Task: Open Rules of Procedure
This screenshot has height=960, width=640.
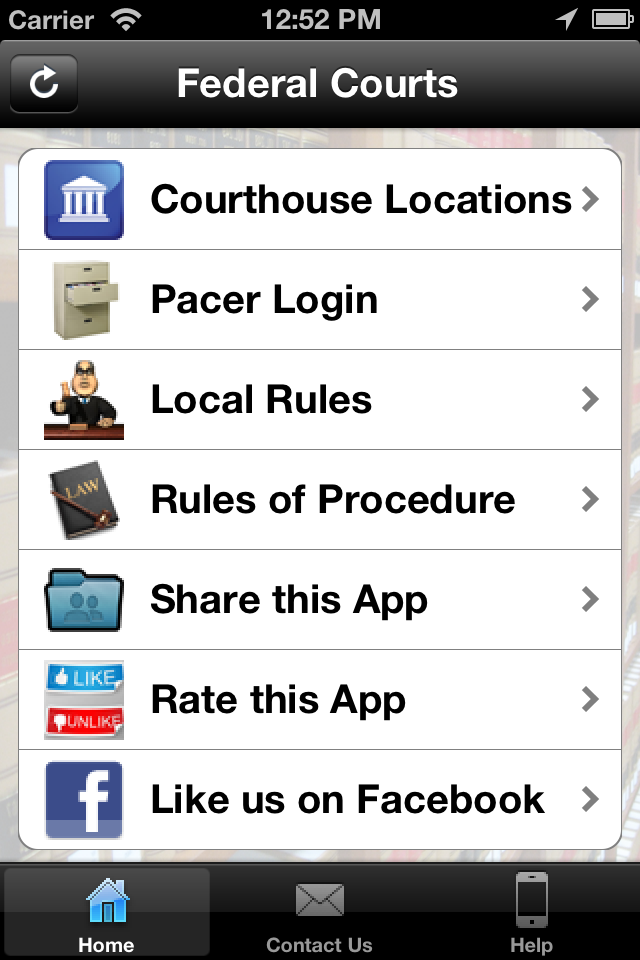Action: click(320, 500)
